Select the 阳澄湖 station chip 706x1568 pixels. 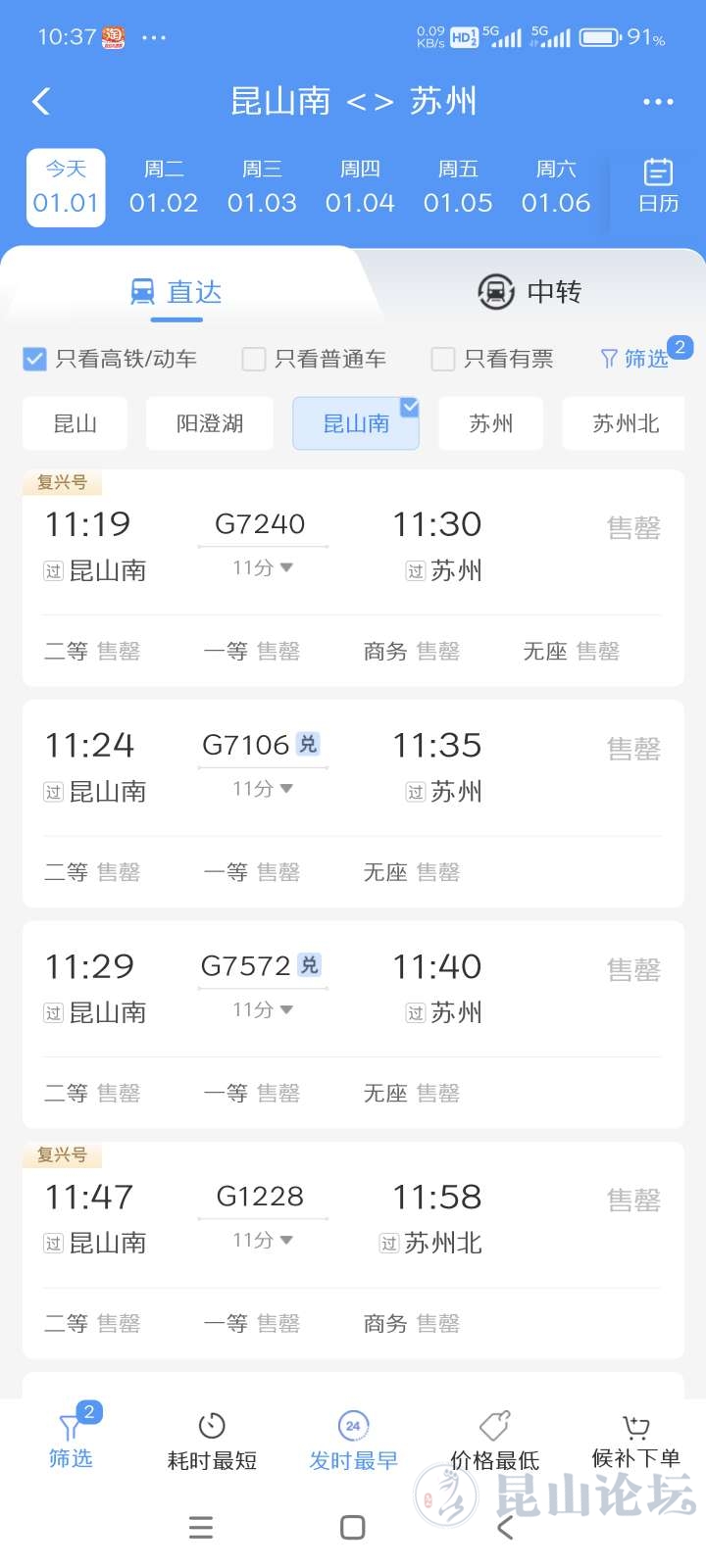(210, 423)
